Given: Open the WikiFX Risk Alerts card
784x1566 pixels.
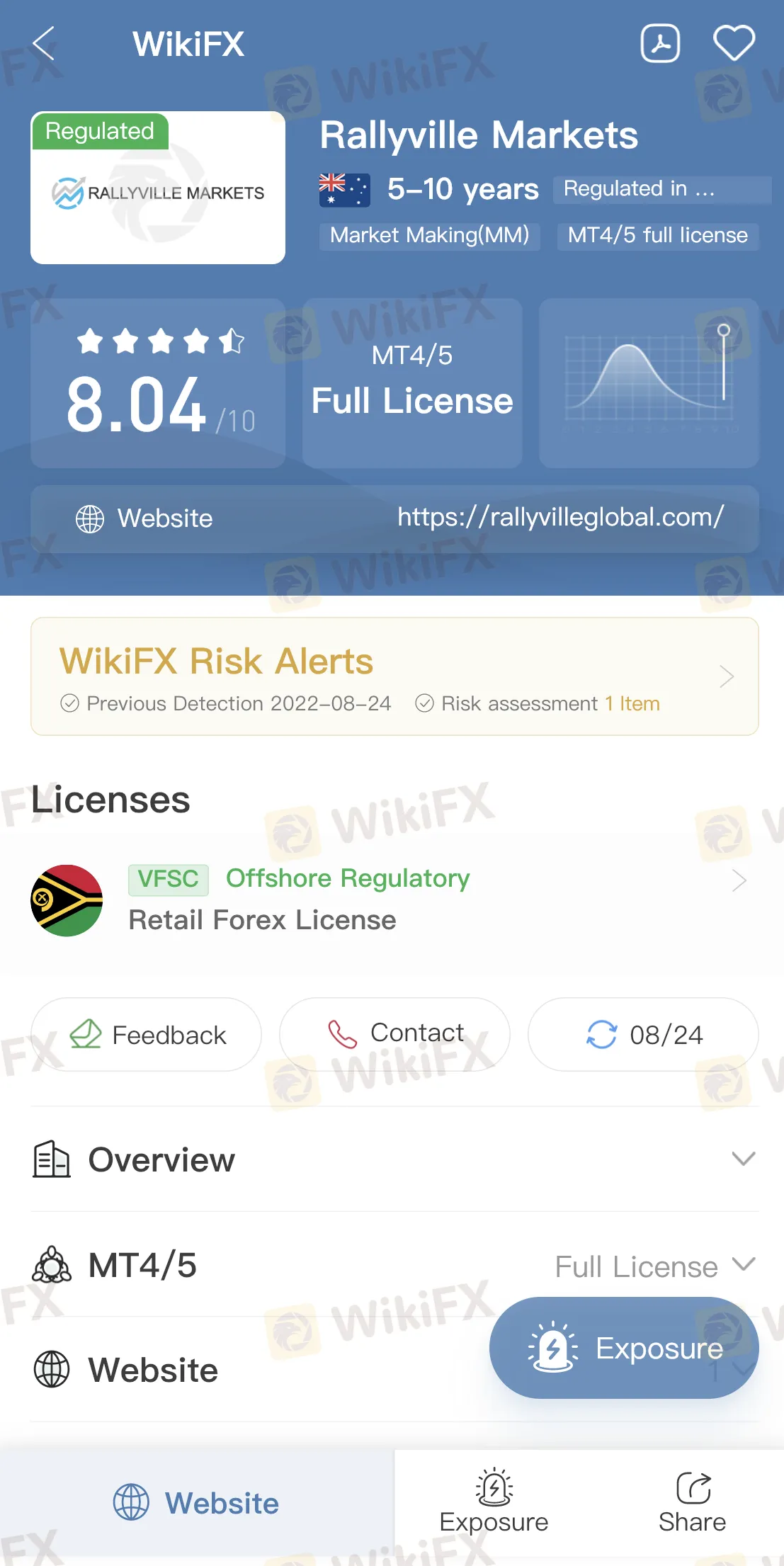Looking at the screenshot, I should pyautogui.click(x=394, y=676).
